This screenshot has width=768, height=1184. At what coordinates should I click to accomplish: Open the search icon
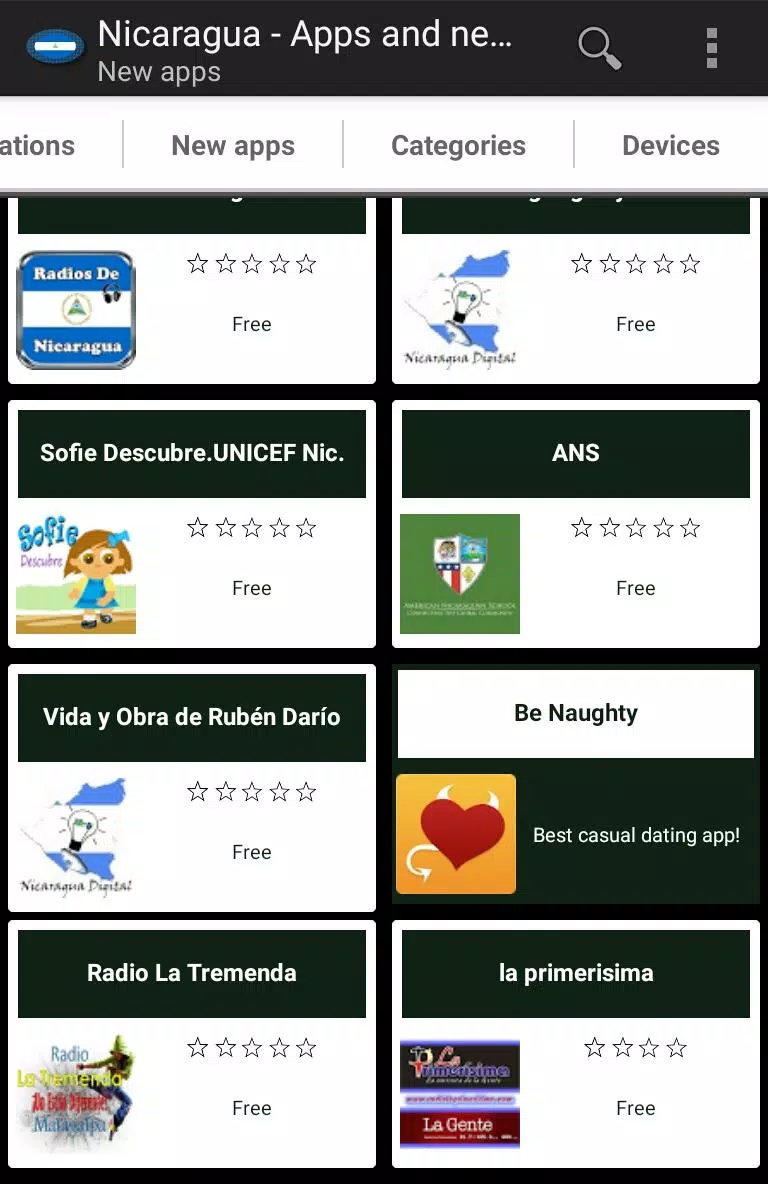click(x=599, y=47)
